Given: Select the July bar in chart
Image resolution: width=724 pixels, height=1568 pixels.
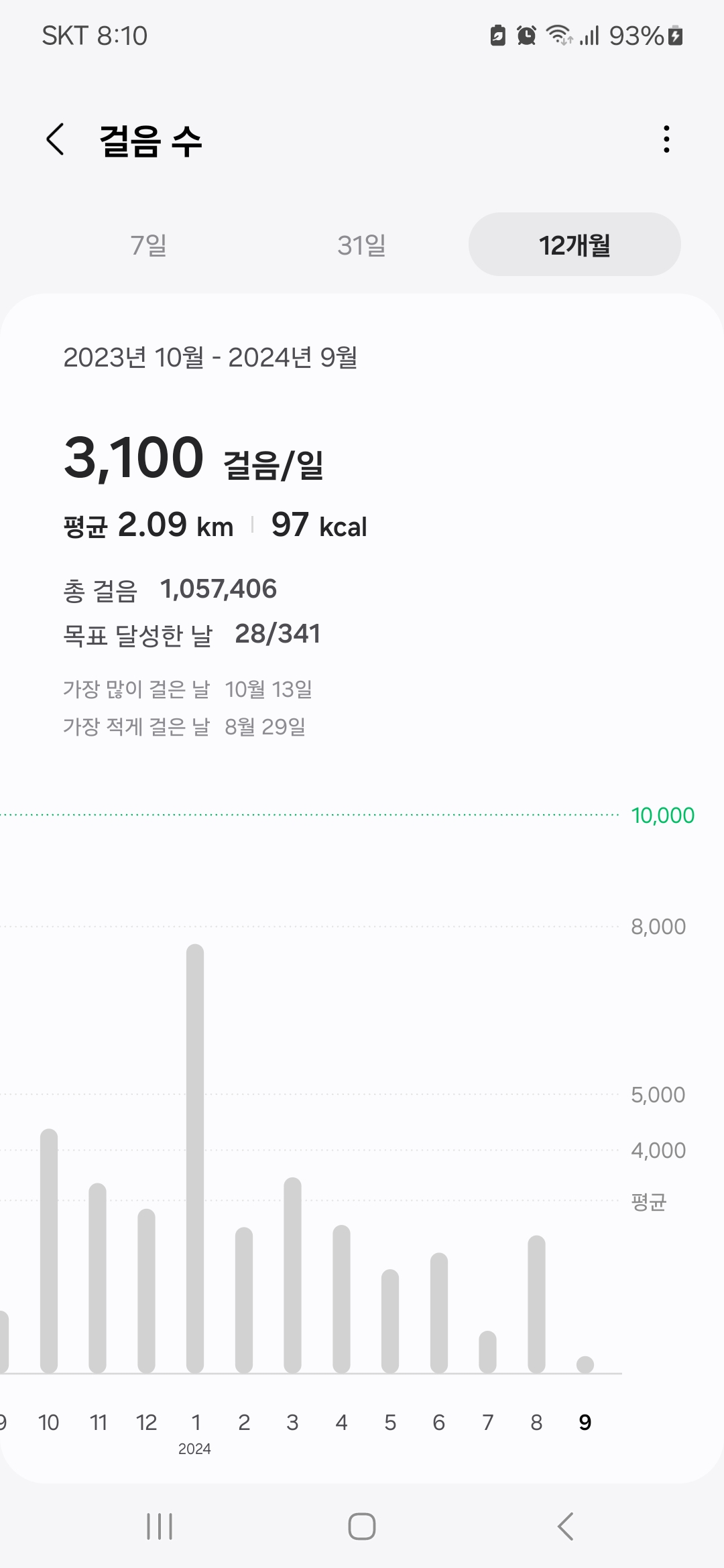Looking at the screenshot, I should [487, 1352].
